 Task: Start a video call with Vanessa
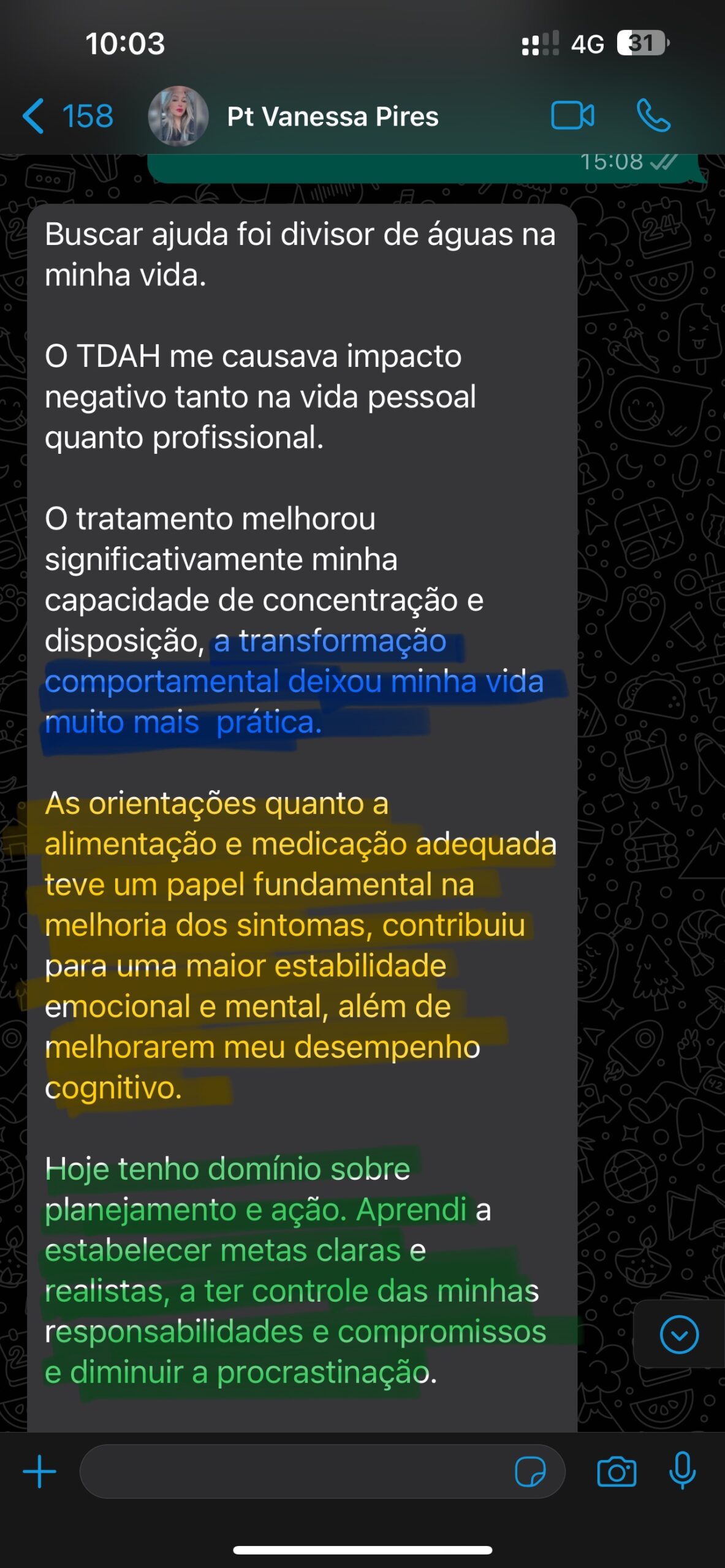click(572, 116)
